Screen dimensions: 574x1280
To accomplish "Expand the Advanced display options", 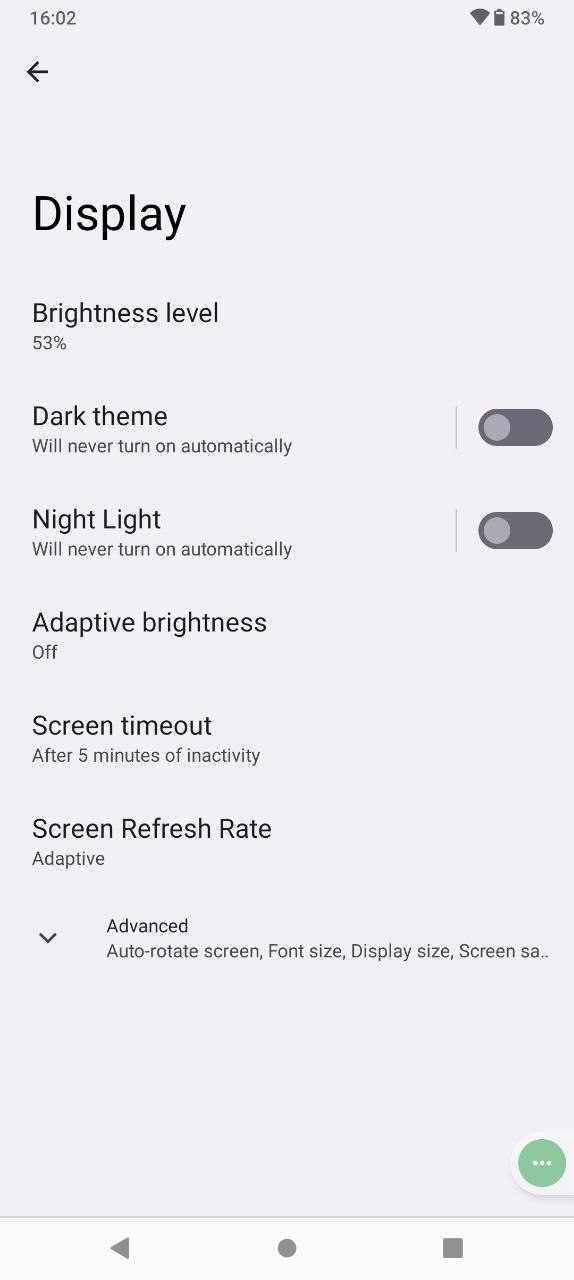I will 287,938.
